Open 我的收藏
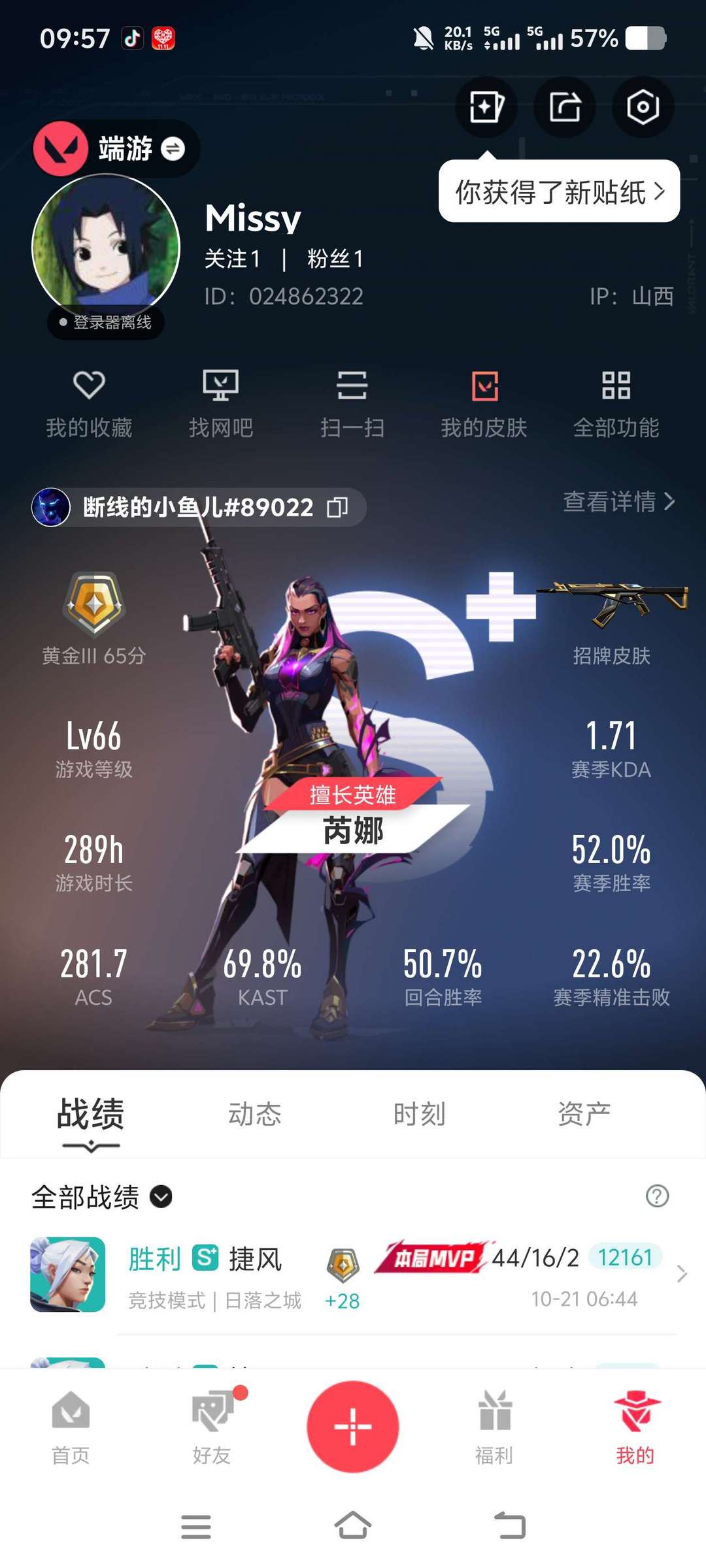 click(89, 404)
